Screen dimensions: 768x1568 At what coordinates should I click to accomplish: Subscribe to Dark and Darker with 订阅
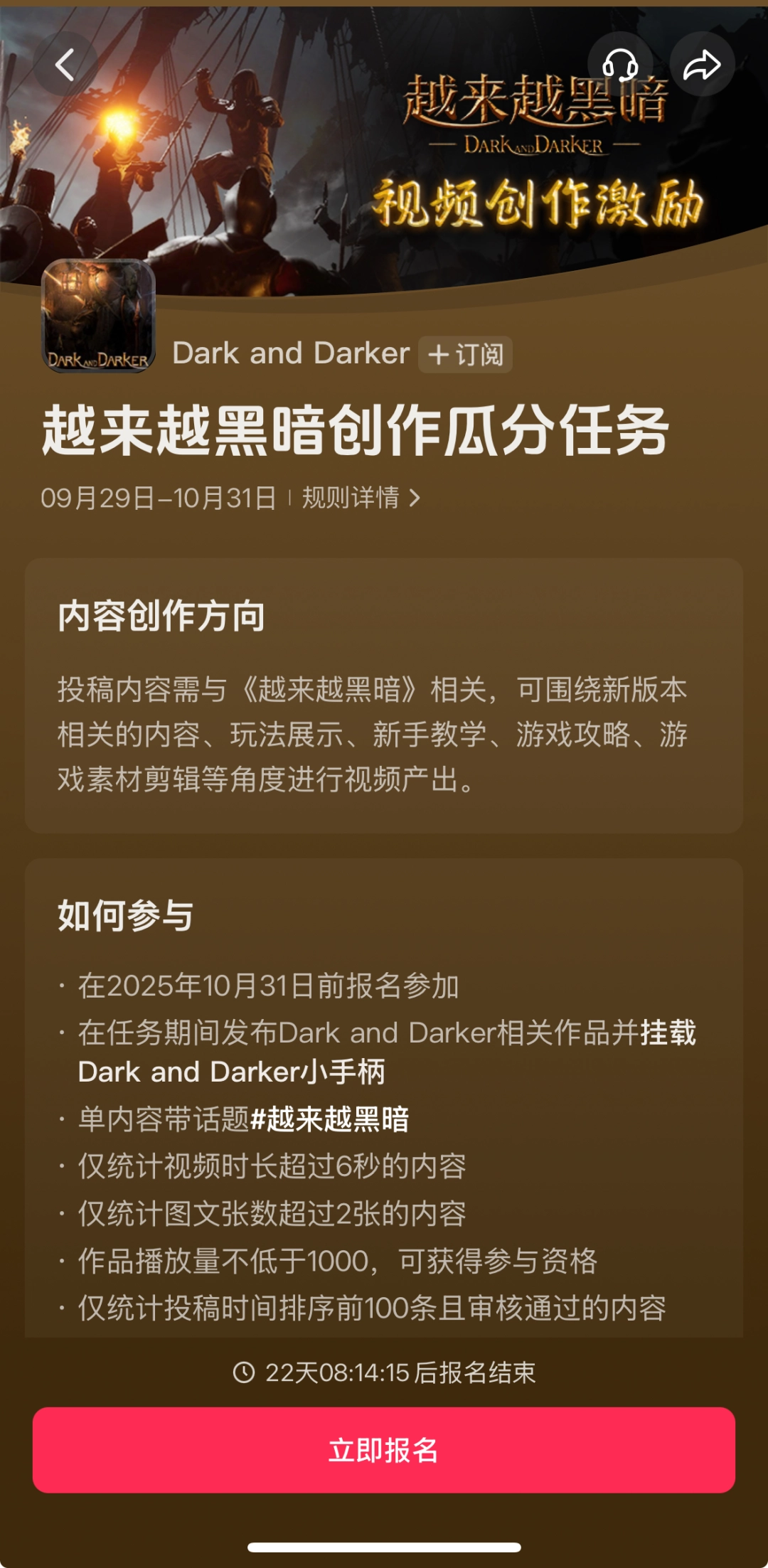[465, 354]
